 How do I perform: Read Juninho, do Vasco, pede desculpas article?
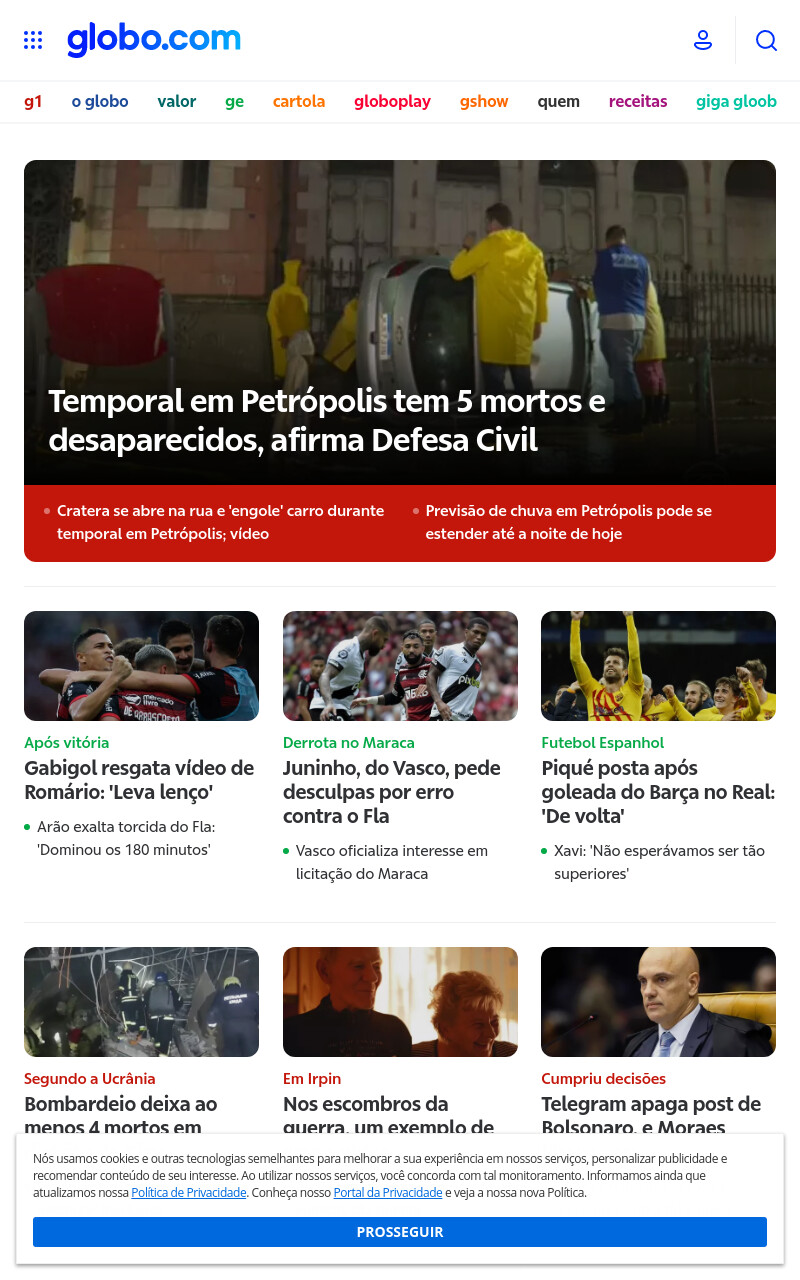pos(392,792)
